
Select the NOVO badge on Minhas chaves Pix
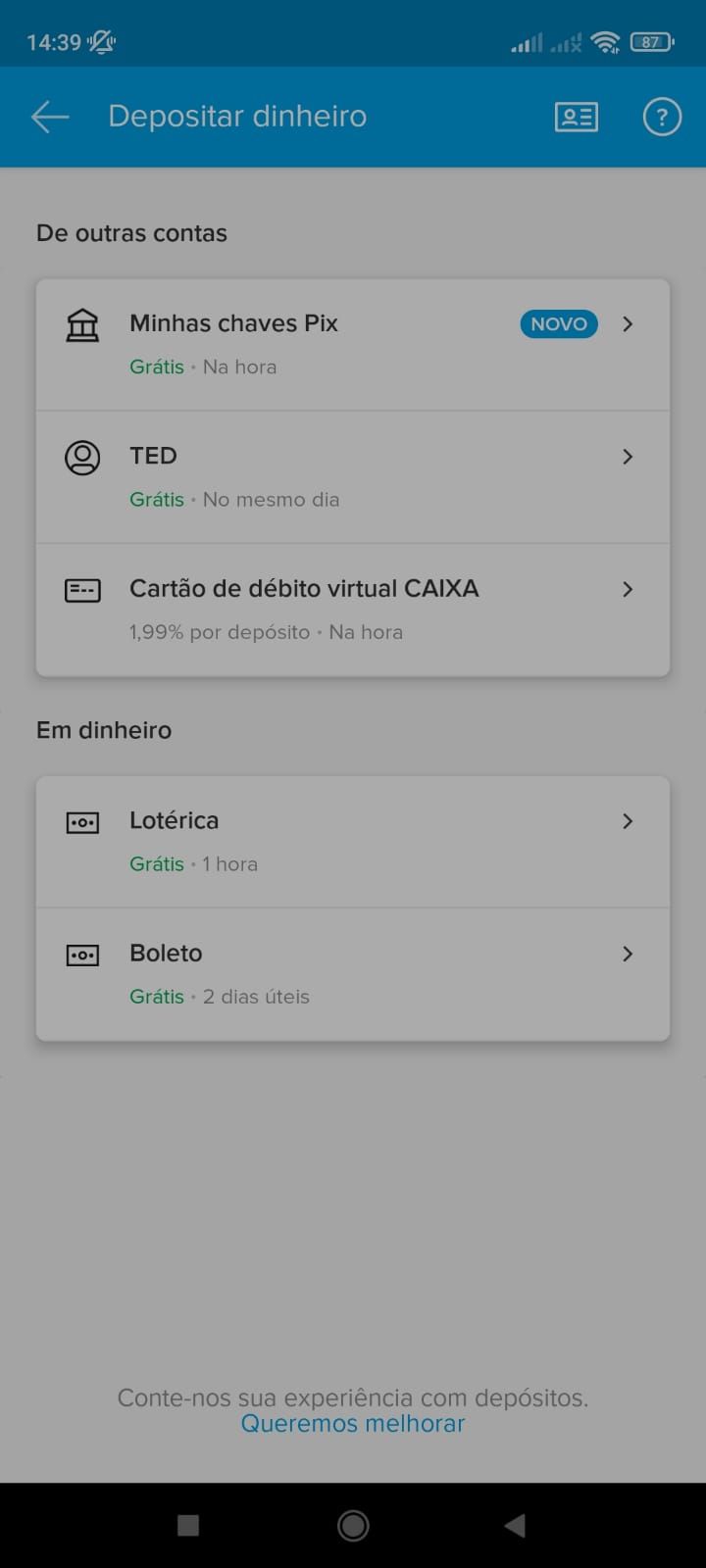point(558,324)
